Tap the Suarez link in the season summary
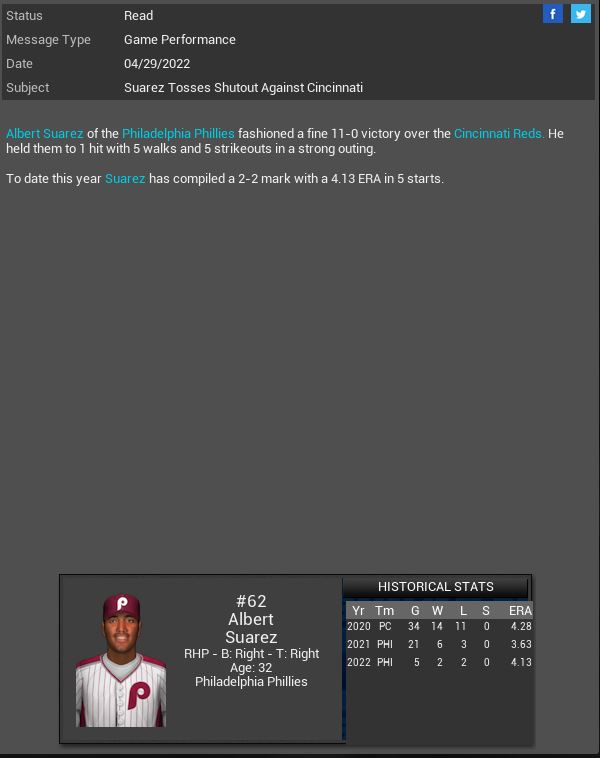This screenshot has width=600, height=758. [125, 178]
